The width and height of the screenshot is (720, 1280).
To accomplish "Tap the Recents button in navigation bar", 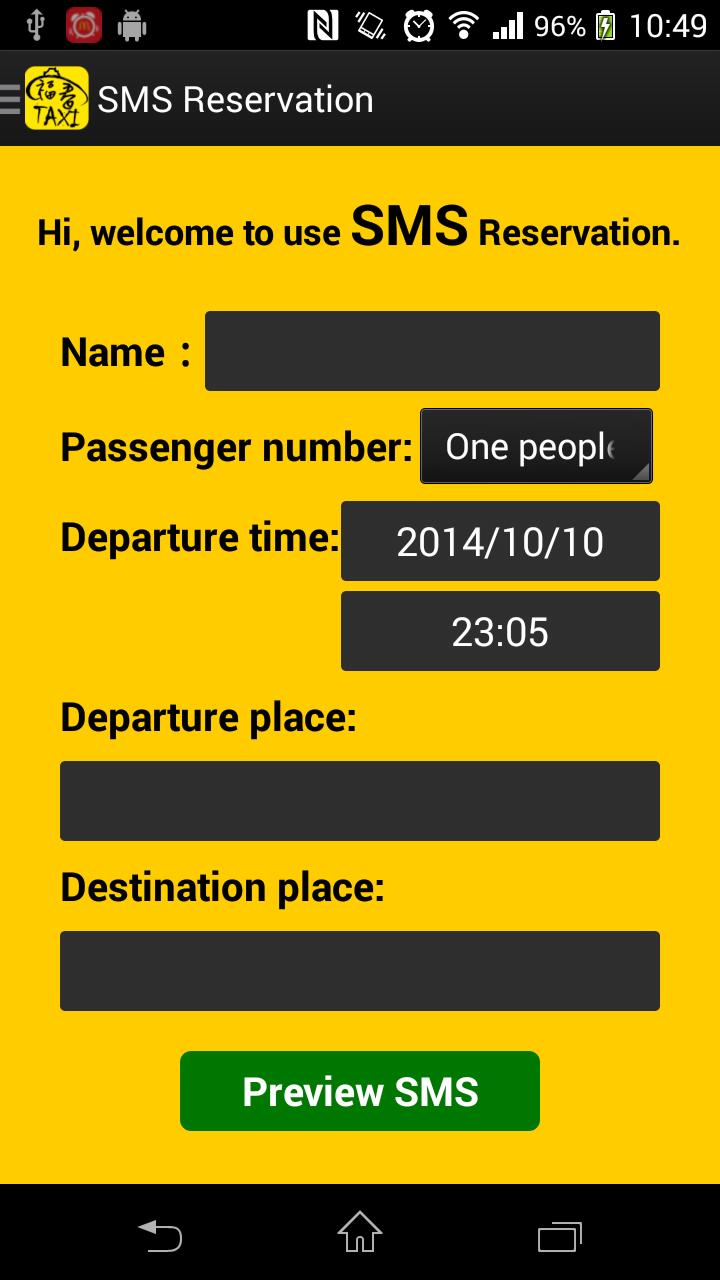I will (560, 1236).
